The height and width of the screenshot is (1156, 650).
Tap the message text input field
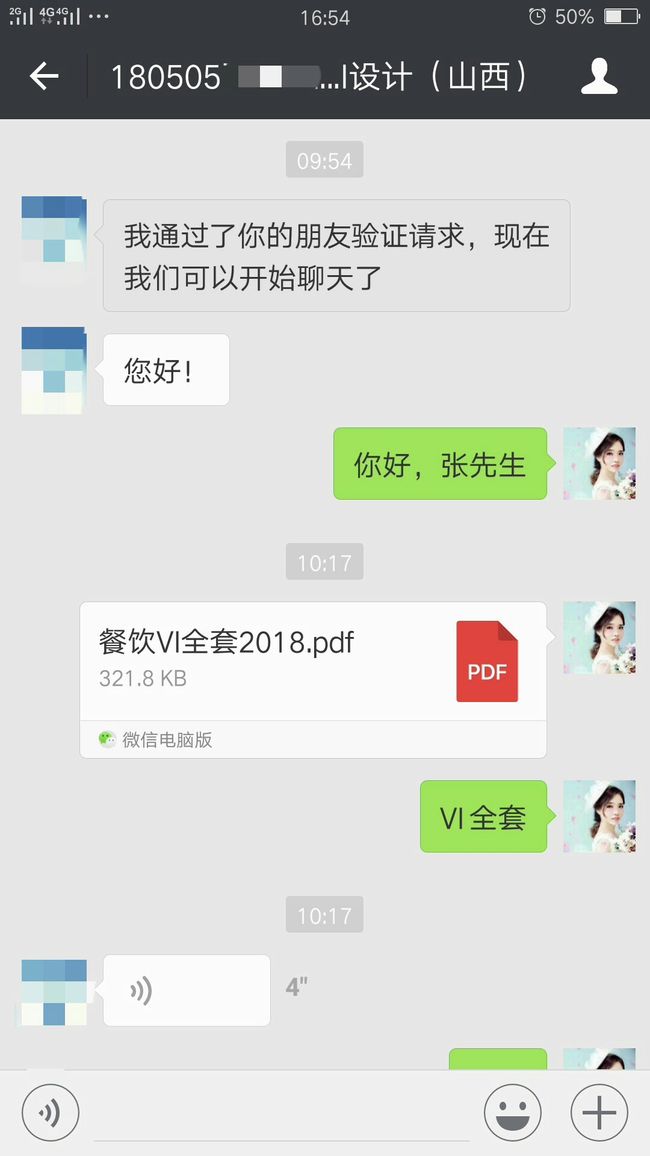click(x=281, y=1113)
